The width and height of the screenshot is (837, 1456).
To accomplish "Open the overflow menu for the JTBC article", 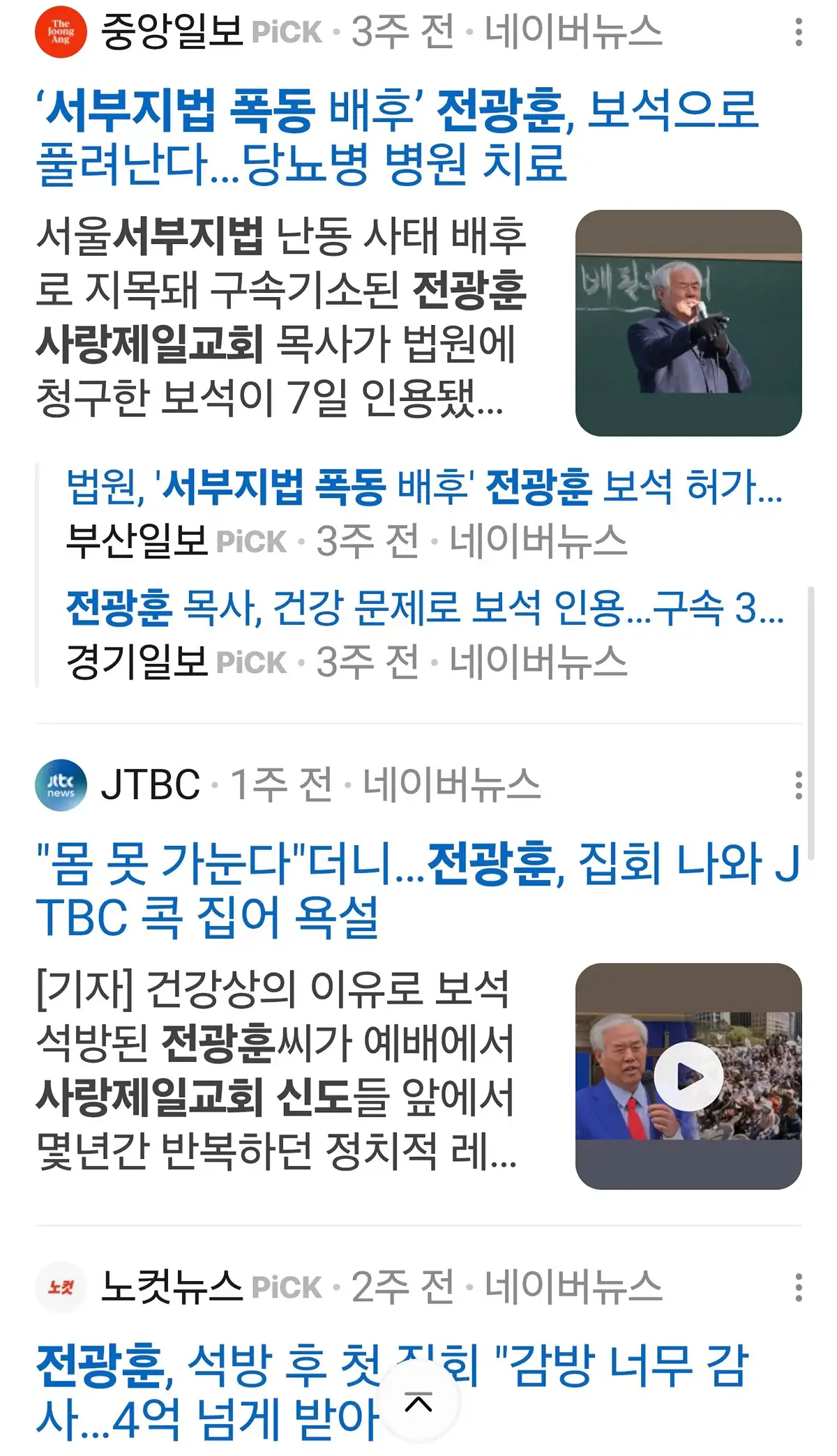I will coord(799,785).
